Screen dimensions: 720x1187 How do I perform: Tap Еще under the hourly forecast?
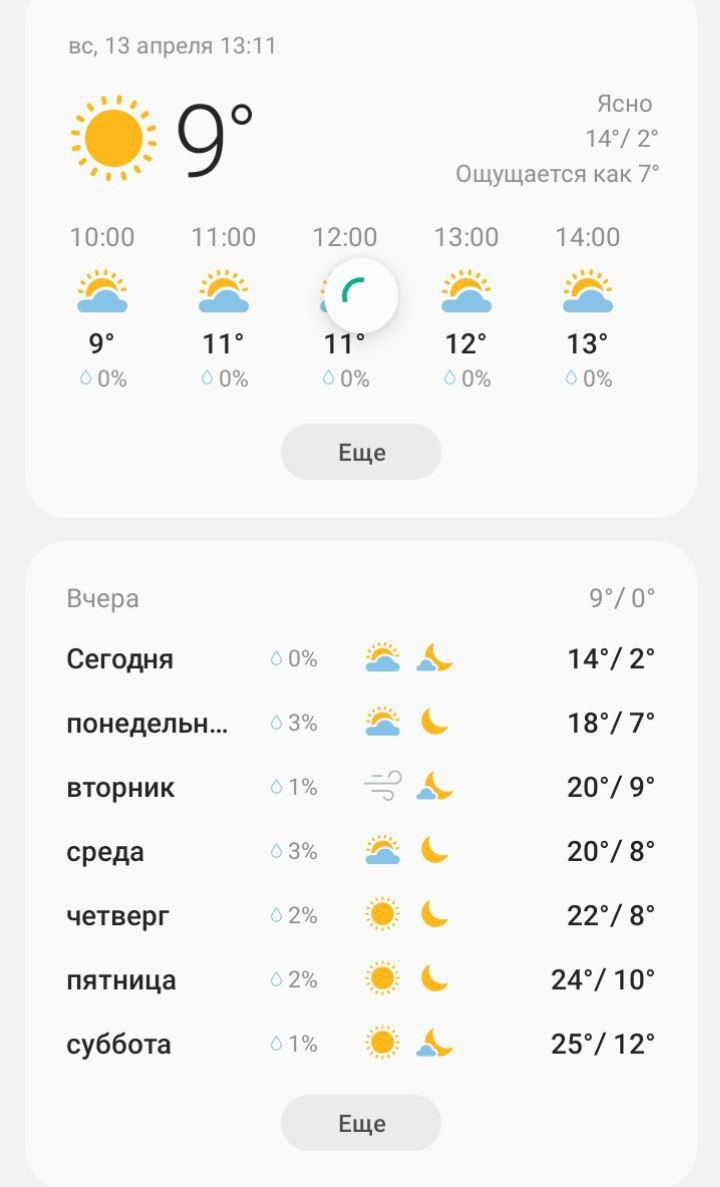coord(361,452)
